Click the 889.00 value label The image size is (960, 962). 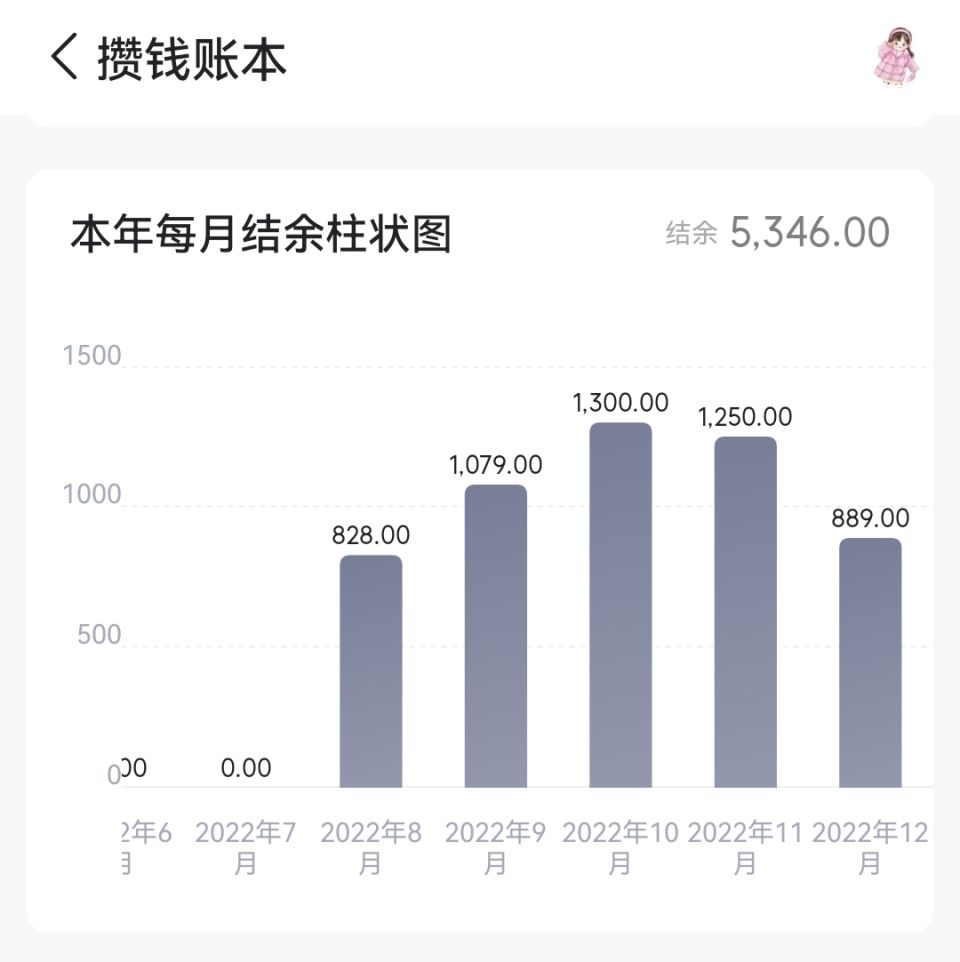pos(870,517)
